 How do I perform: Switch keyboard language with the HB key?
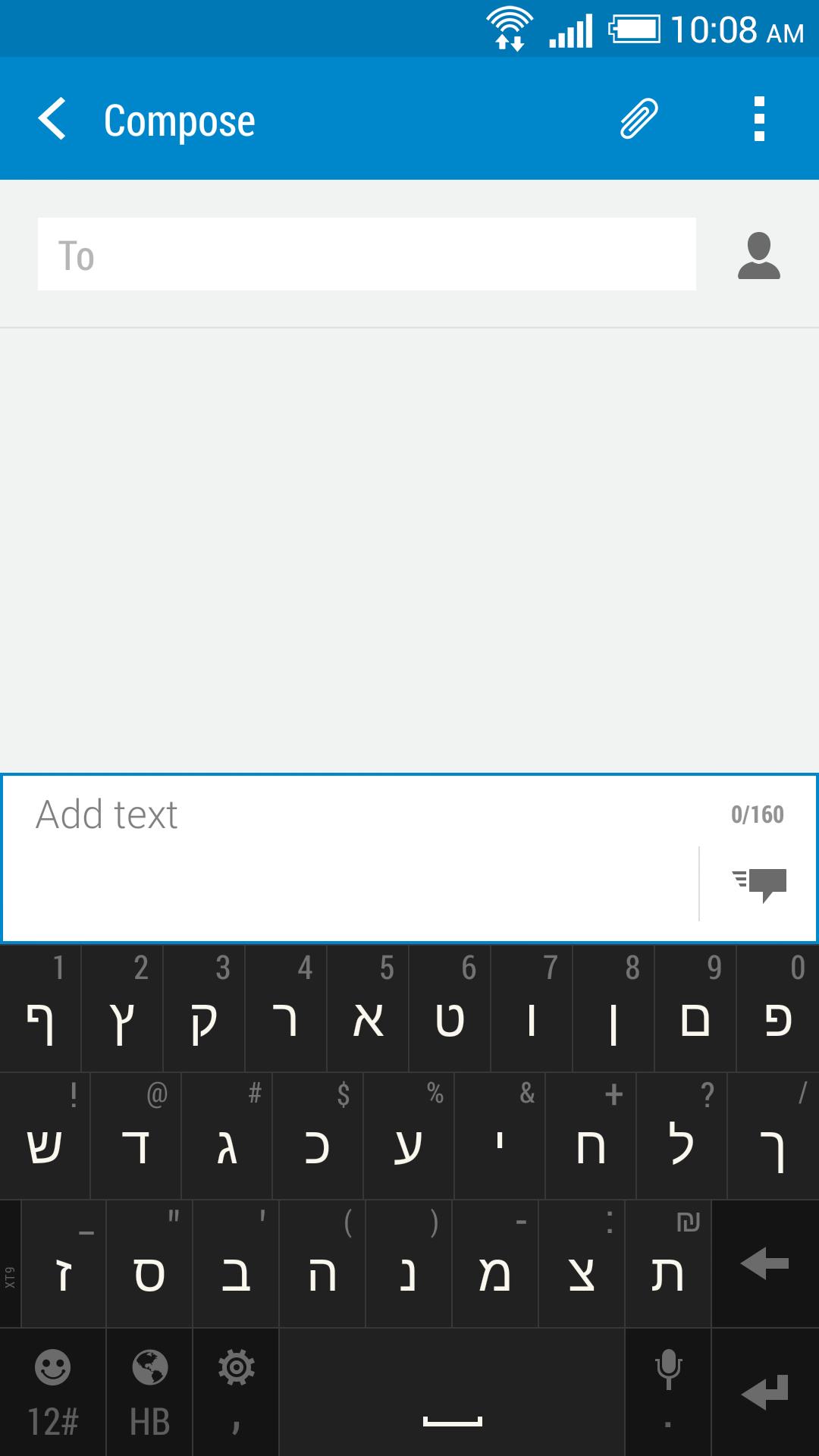149,1392
